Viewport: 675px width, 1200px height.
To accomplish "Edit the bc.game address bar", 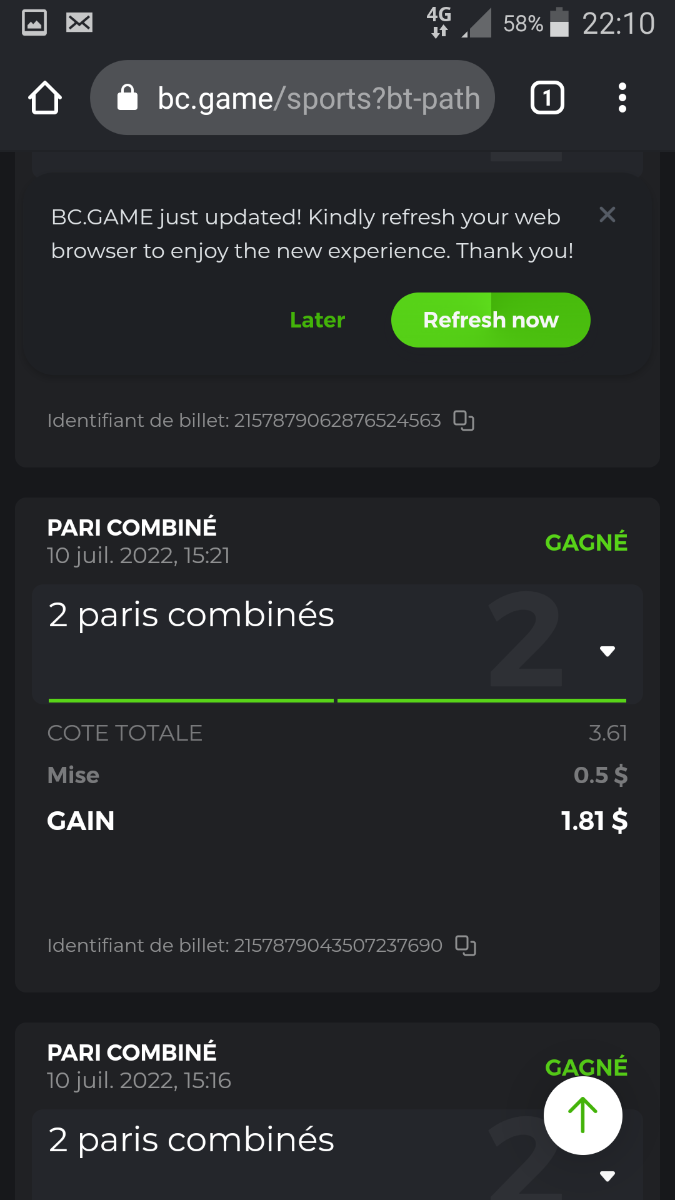I will point(300,98).
